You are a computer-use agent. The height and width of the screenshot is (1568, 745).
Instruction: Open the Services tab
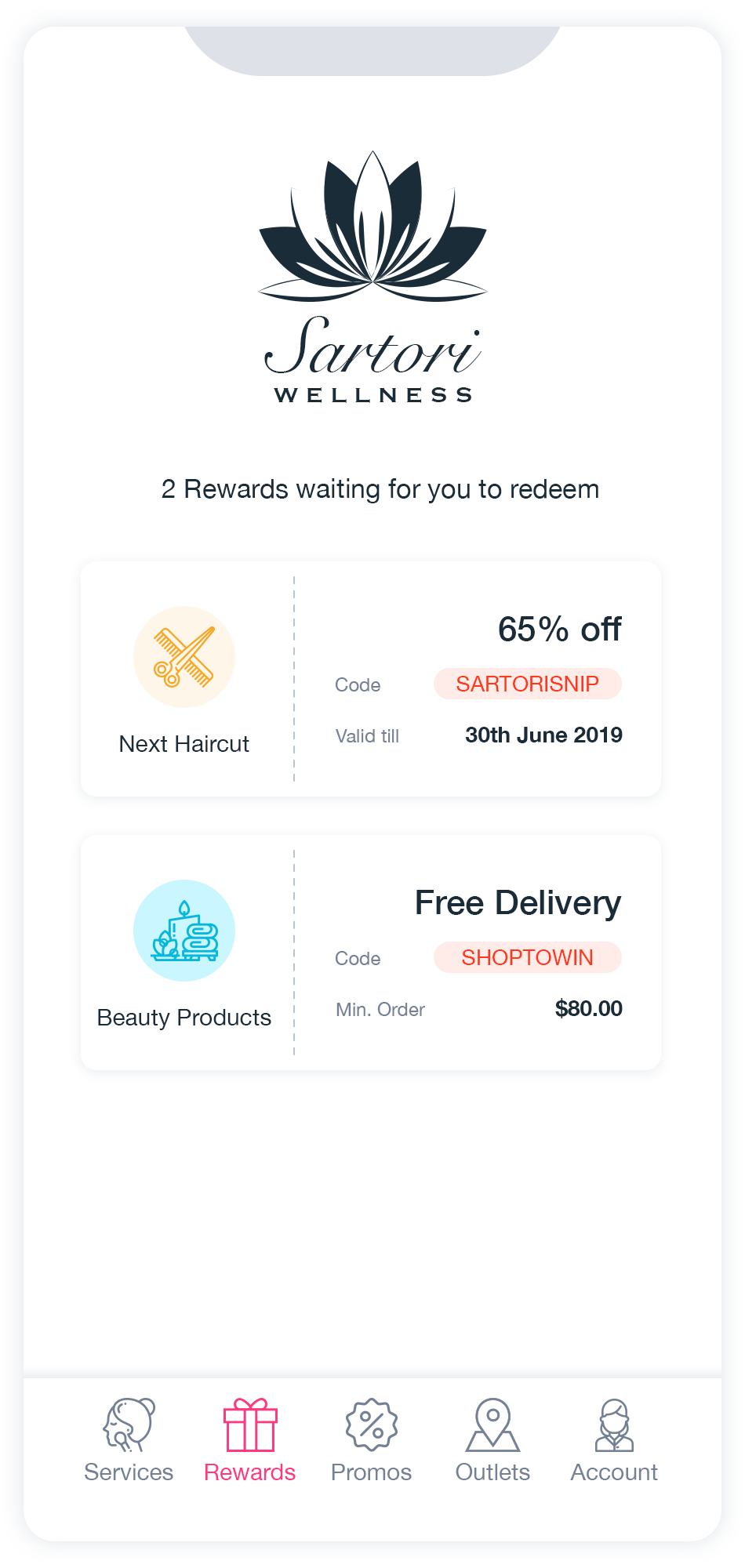[129, 1441]
